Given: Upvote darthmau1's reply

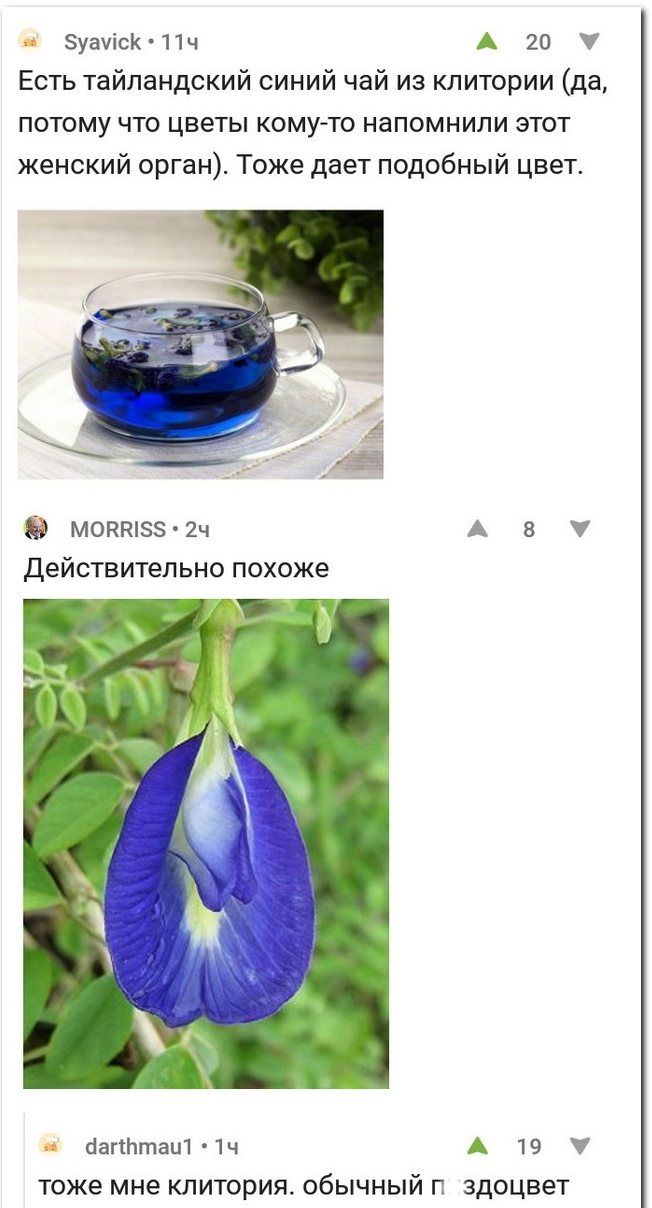Looking at the screenshot, I should (478, 1146).
